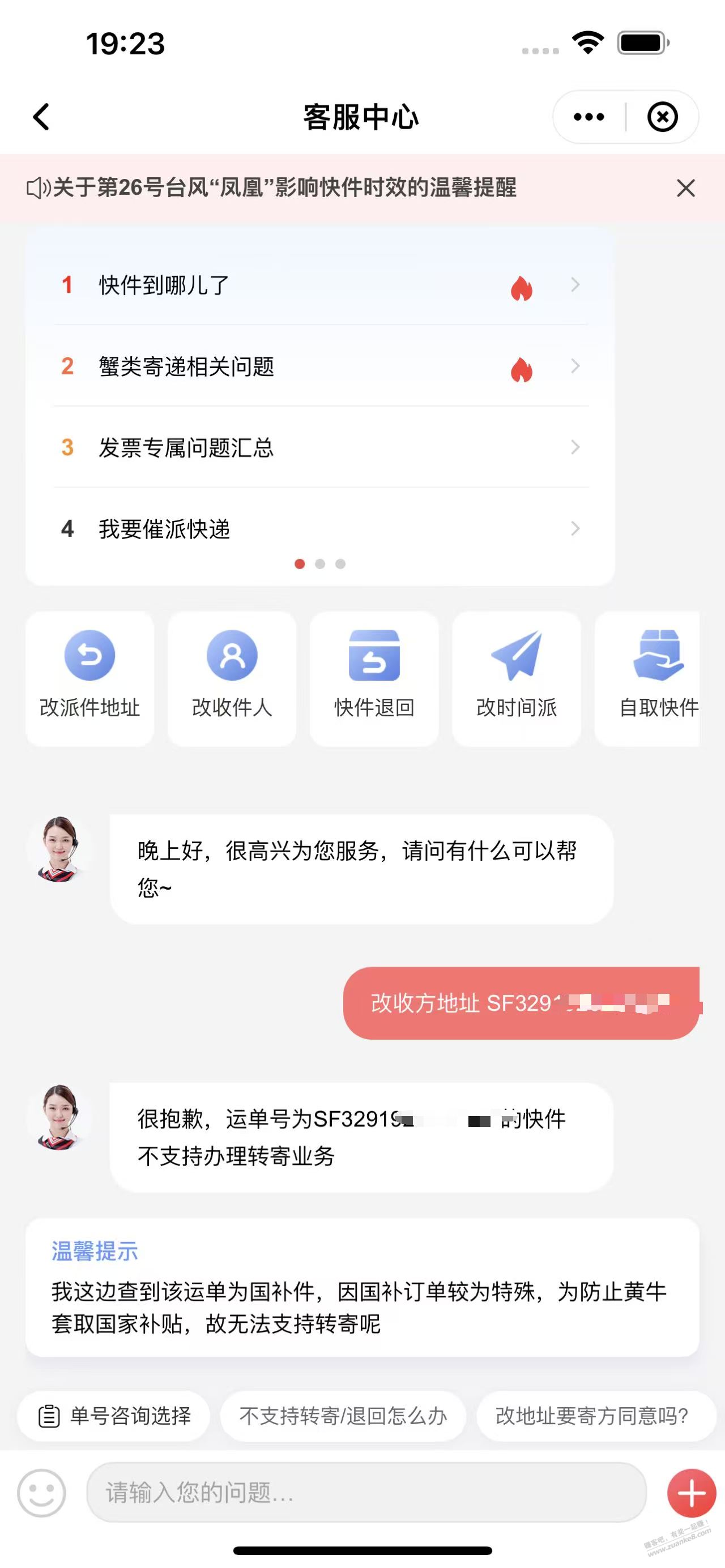Open the typhoon 凤凰 delivery notice
This screenshot has height=1568, width=725.
pos(285,188)
